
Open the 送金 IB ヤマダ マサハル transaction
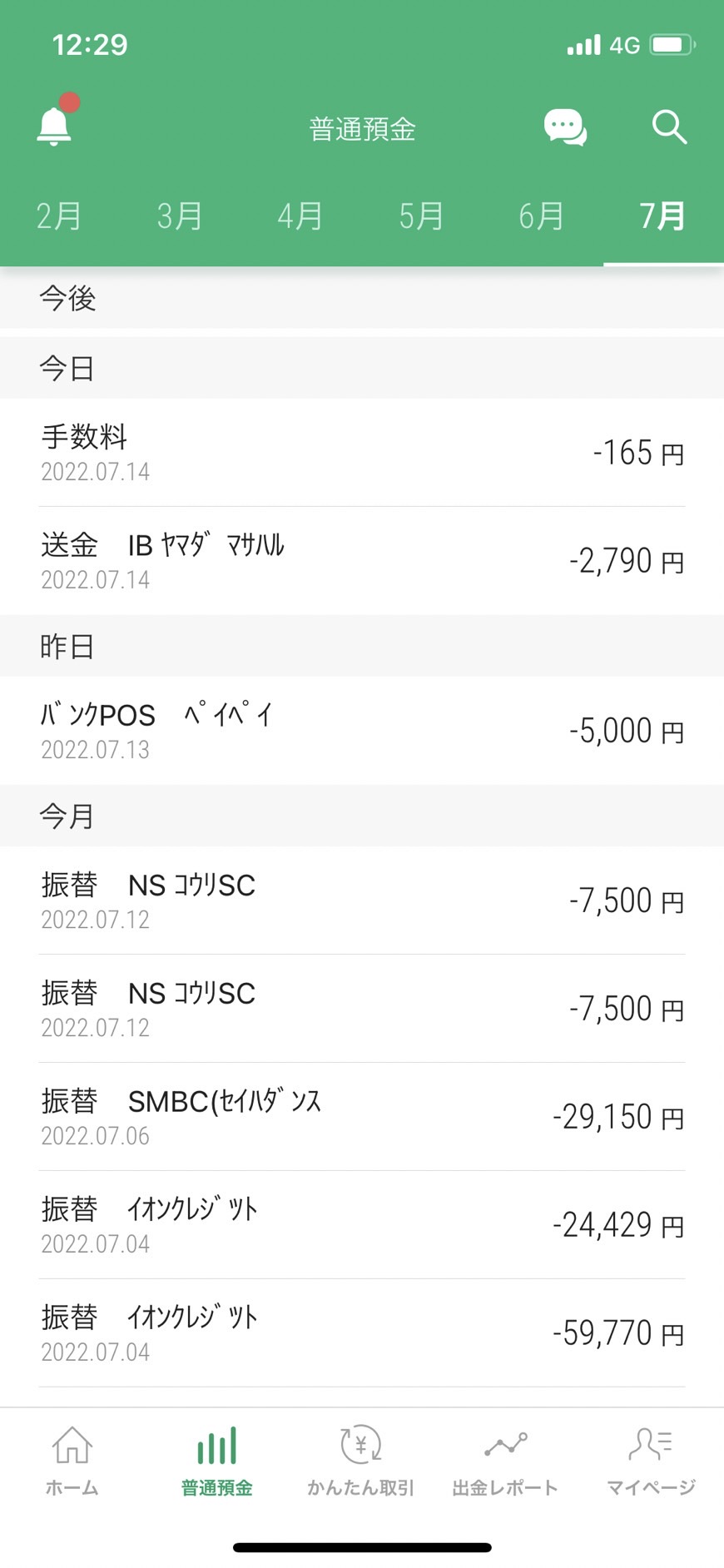[362, 561]
